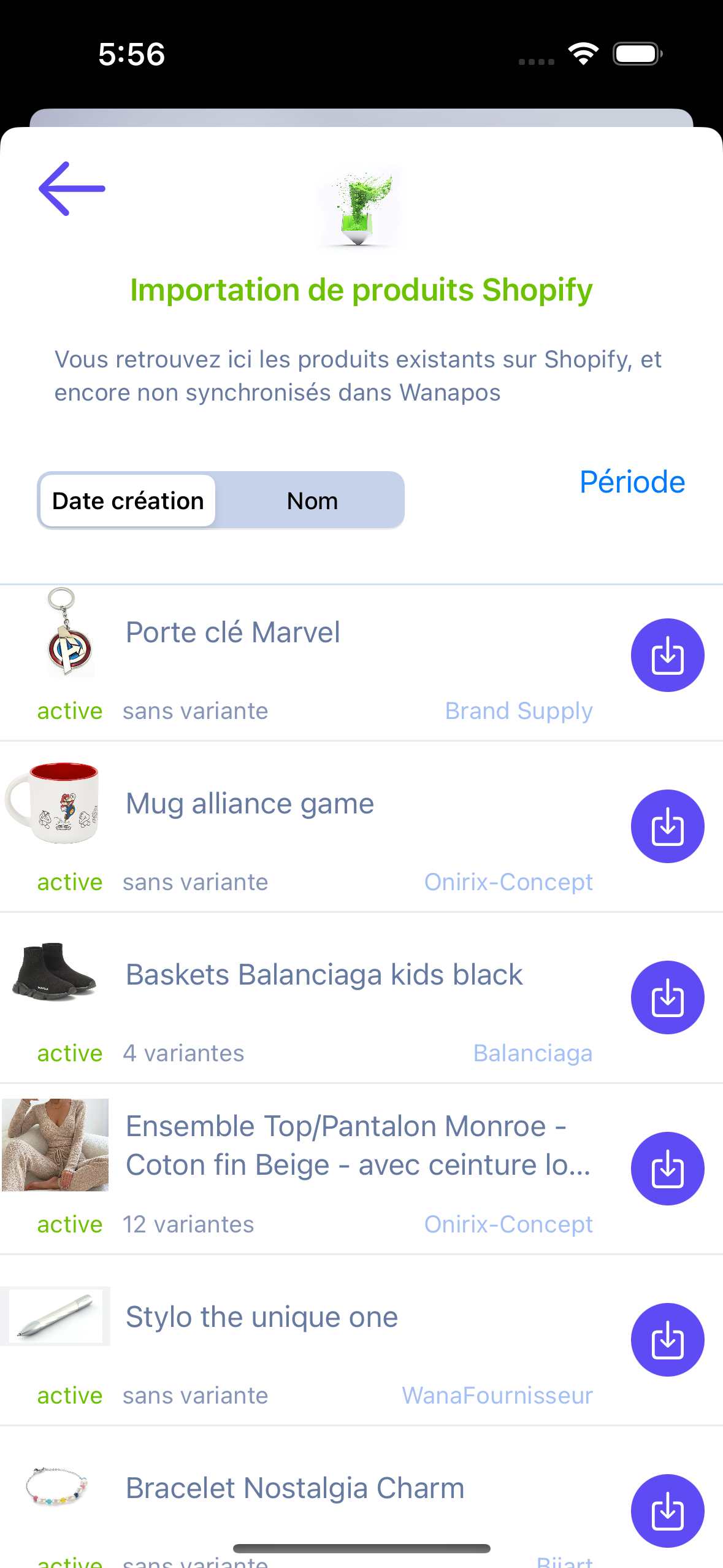Switch sorting to Nom
Viewport: 723px width, 1568px height.
point(312,500)
